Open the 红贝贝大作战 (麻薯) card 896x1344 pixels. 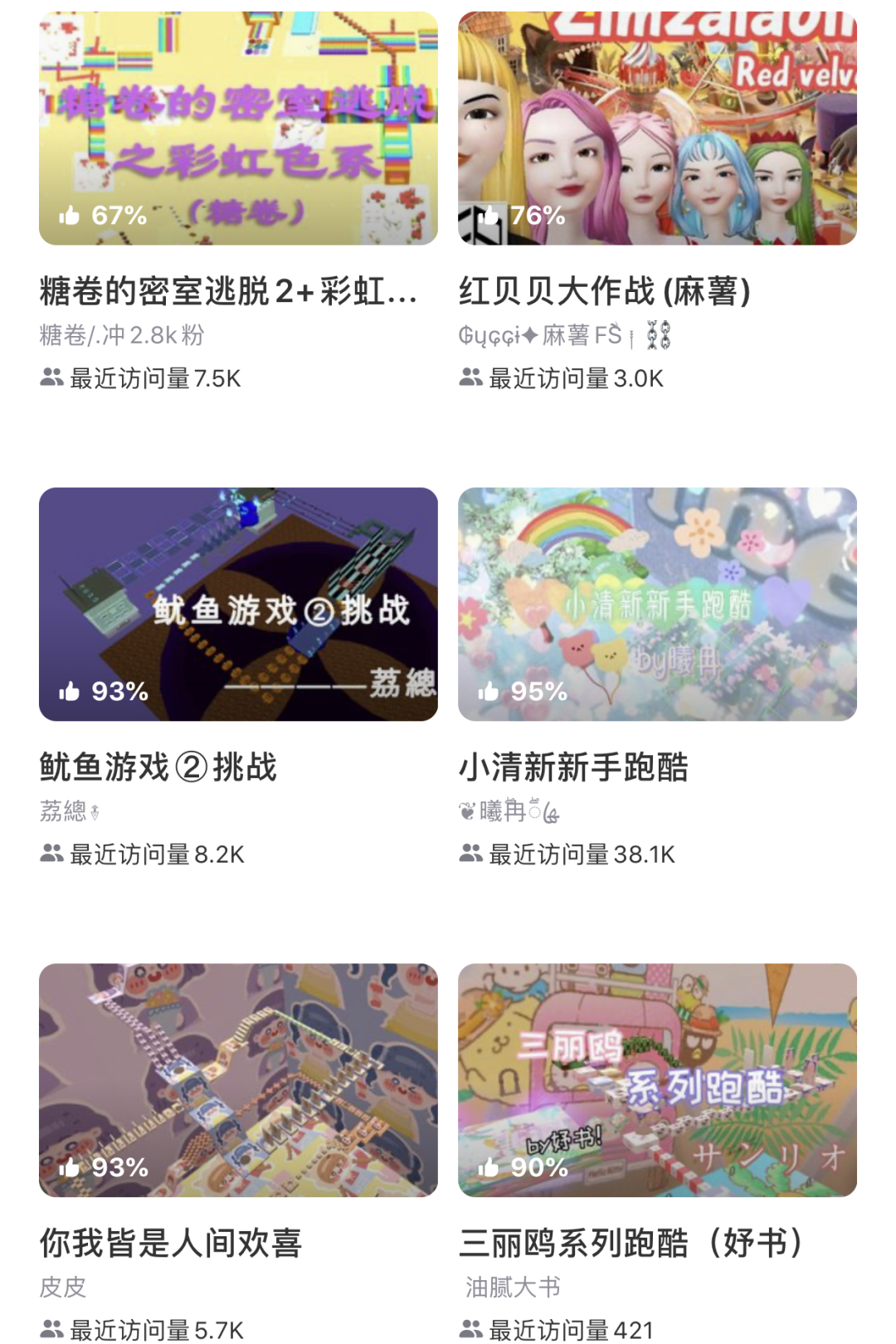657,129
